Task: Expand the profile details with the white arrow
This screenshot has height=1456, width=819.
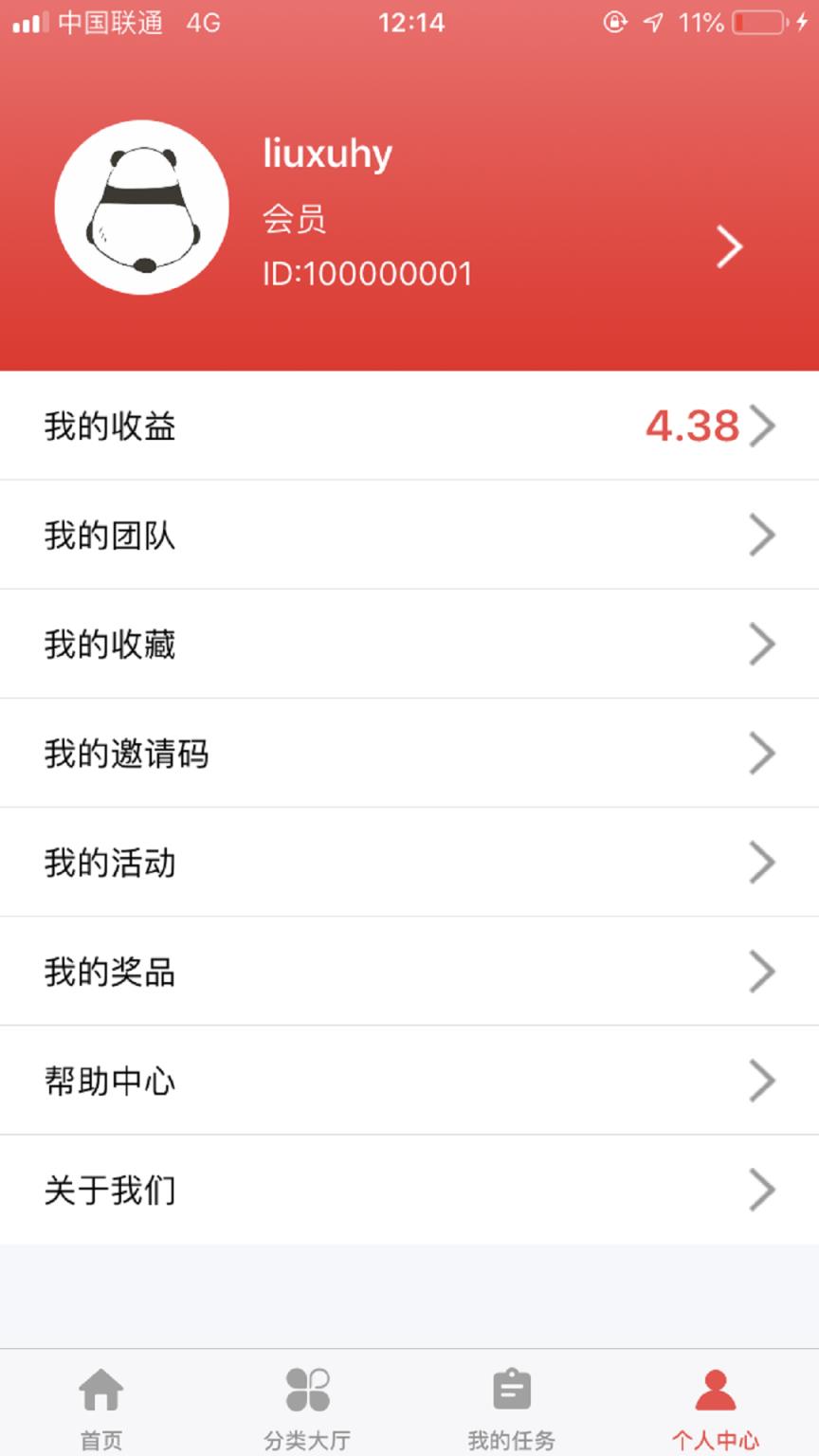Action: click(x=730, y=246)
